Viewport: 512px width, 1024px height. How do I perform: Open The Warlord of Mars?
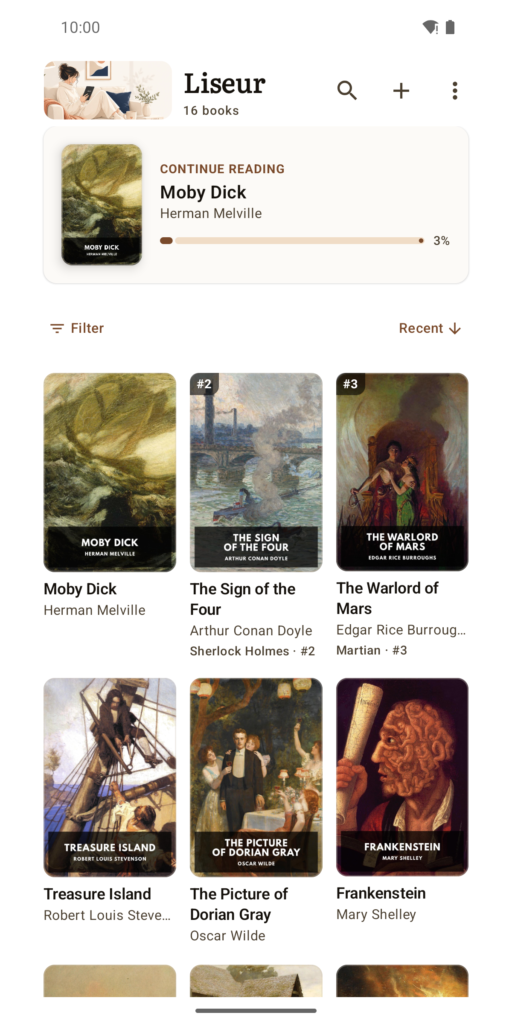(x=402, y=516)
